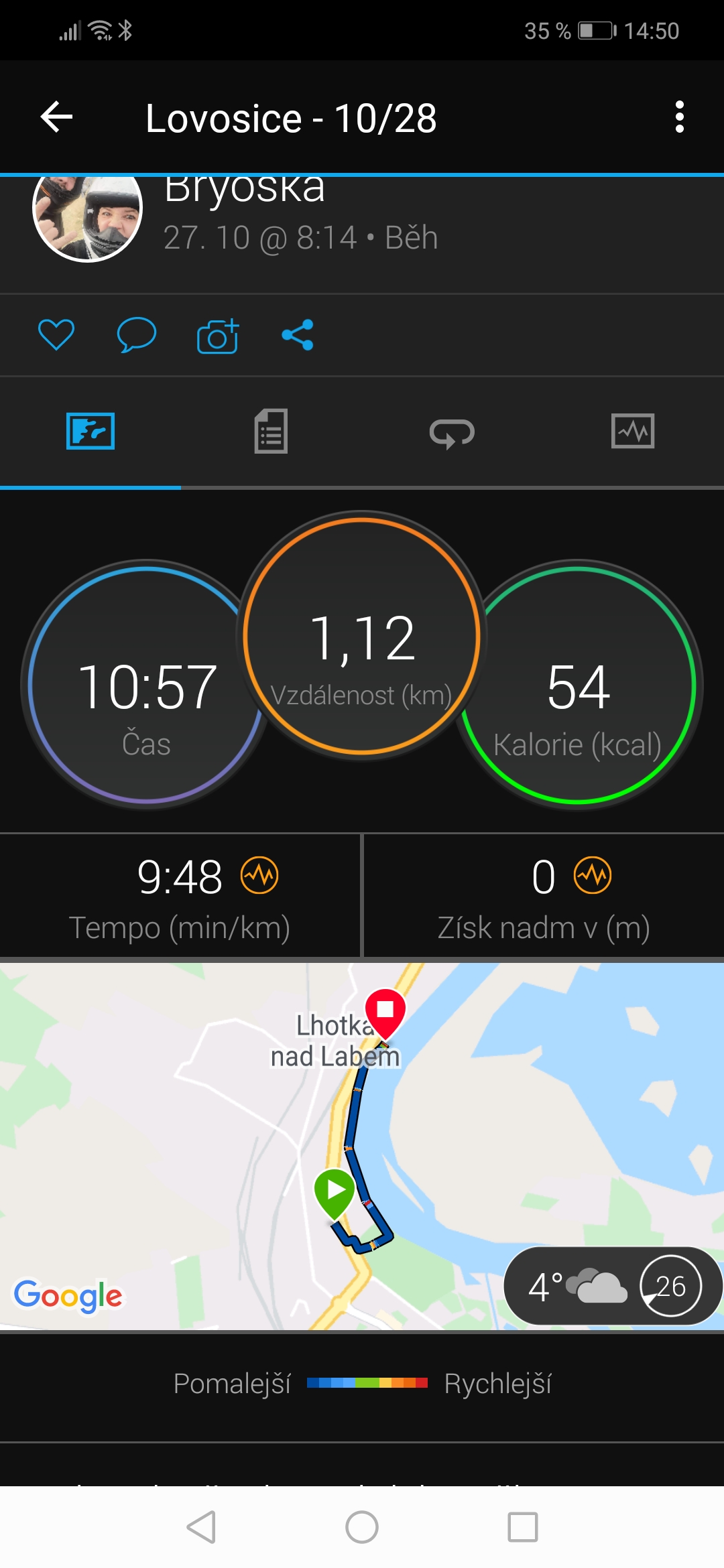Like this activity with the heart icon
The width and height of the screenshot is (724, 1568).
(56, 334)
